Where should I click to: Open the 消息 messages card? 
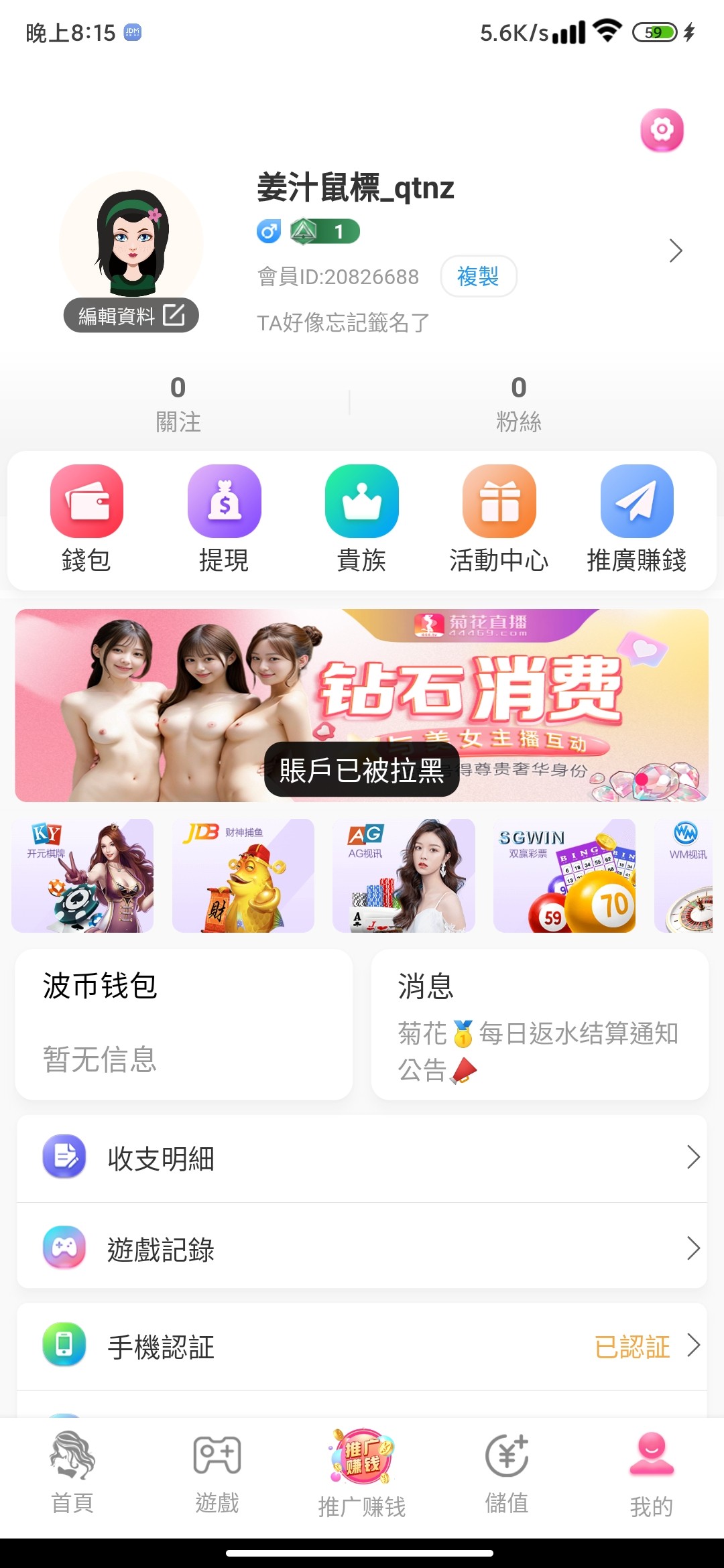(x=540, y=1023)
